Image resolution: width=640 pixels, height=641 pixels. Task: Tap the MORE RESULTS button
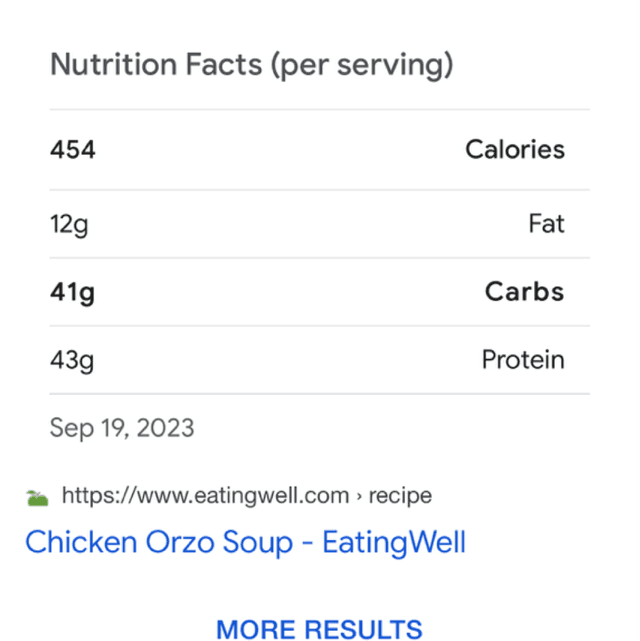point(319,628)
